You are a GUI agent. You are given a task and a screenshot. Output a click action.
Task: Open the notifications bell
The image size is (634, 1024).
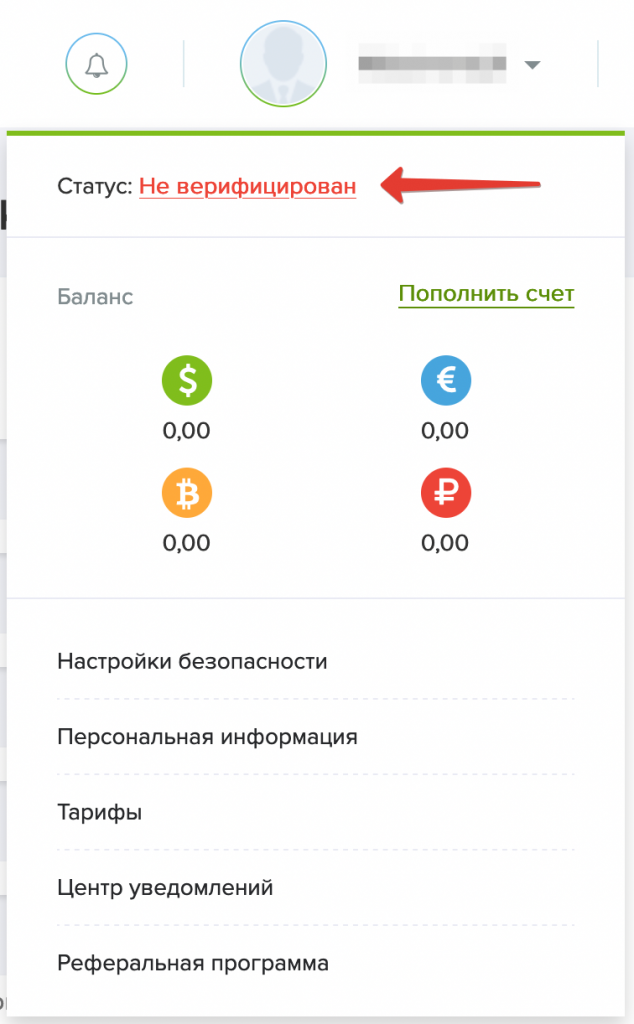(x=96, y=64)
